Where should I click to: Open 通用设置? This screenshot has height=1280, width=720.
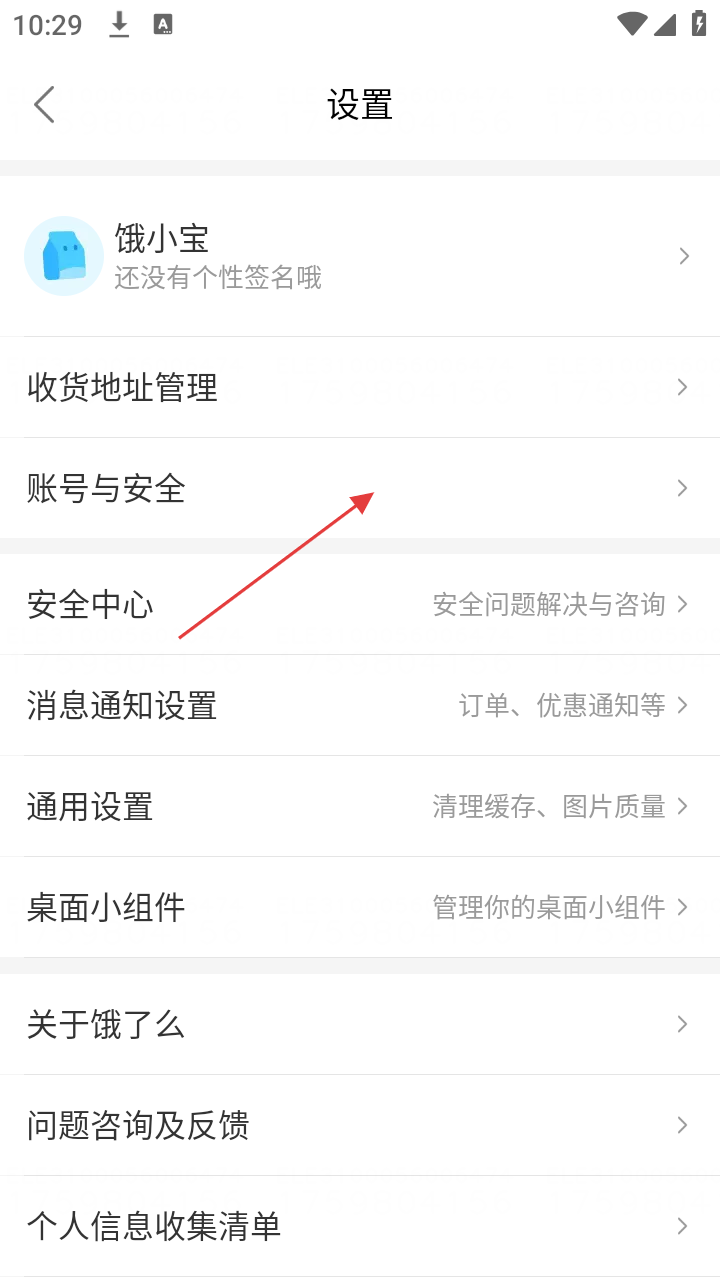click(x=360, y=806)
